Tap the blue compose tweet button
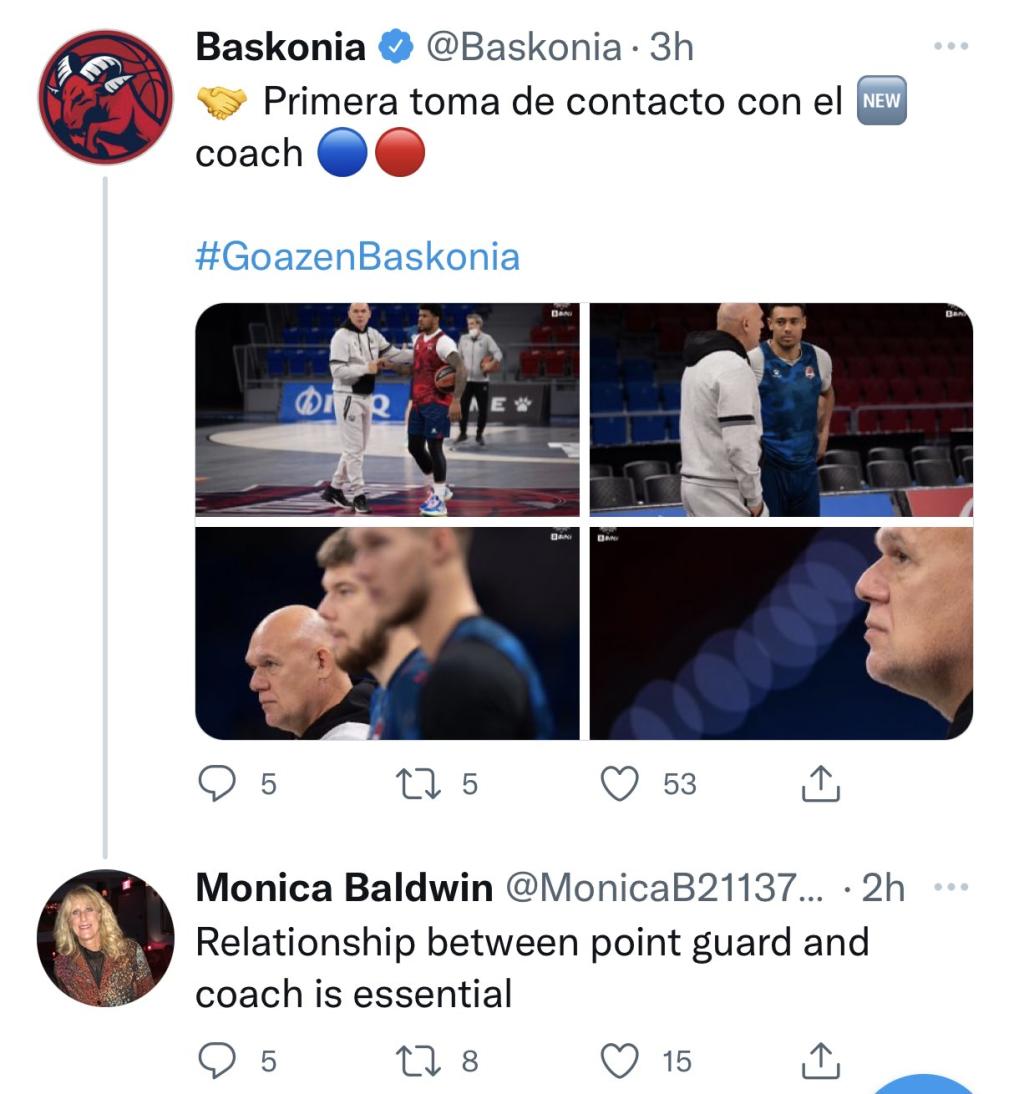Screen dimensions: 1024x1094 tap(925, 1084)
